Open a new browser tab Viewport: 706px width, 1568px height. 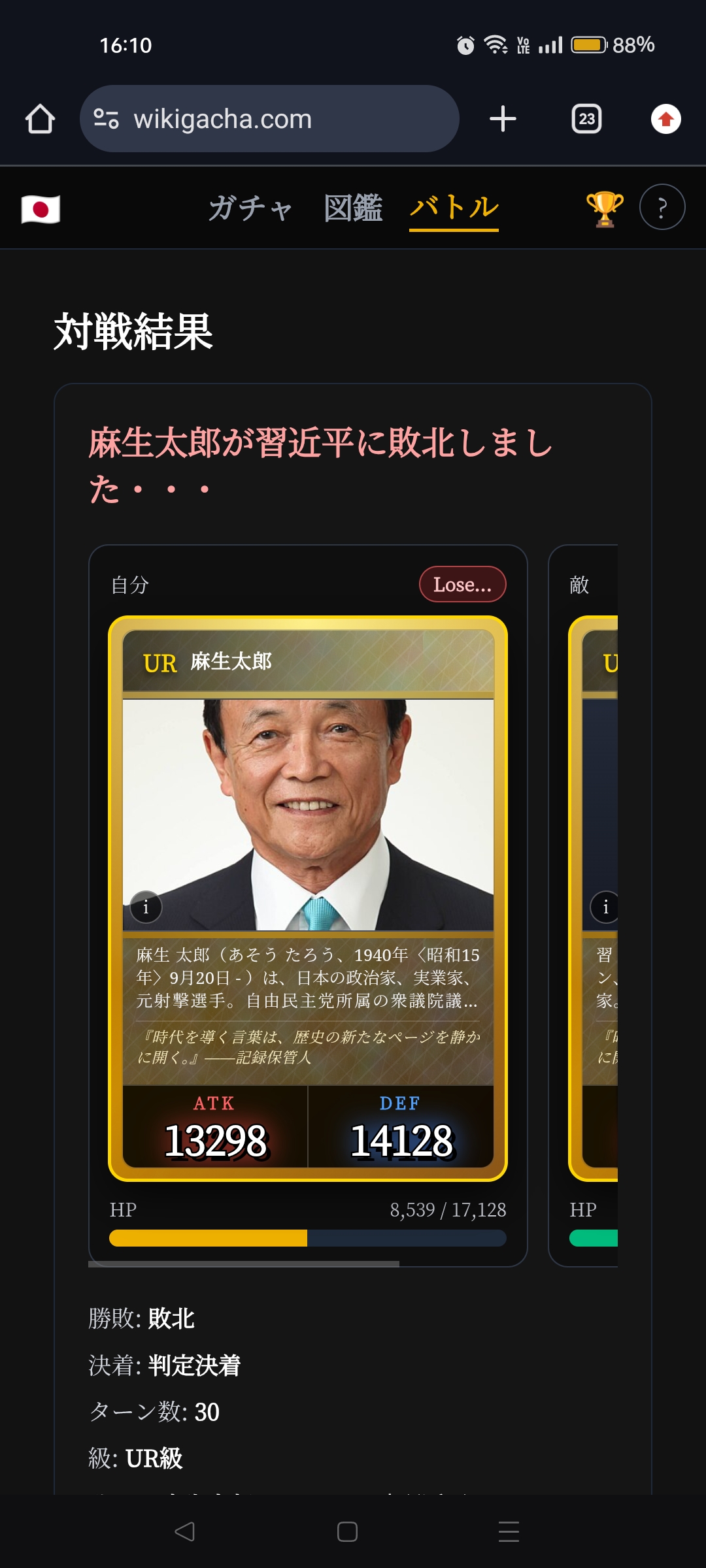(503, 119)
